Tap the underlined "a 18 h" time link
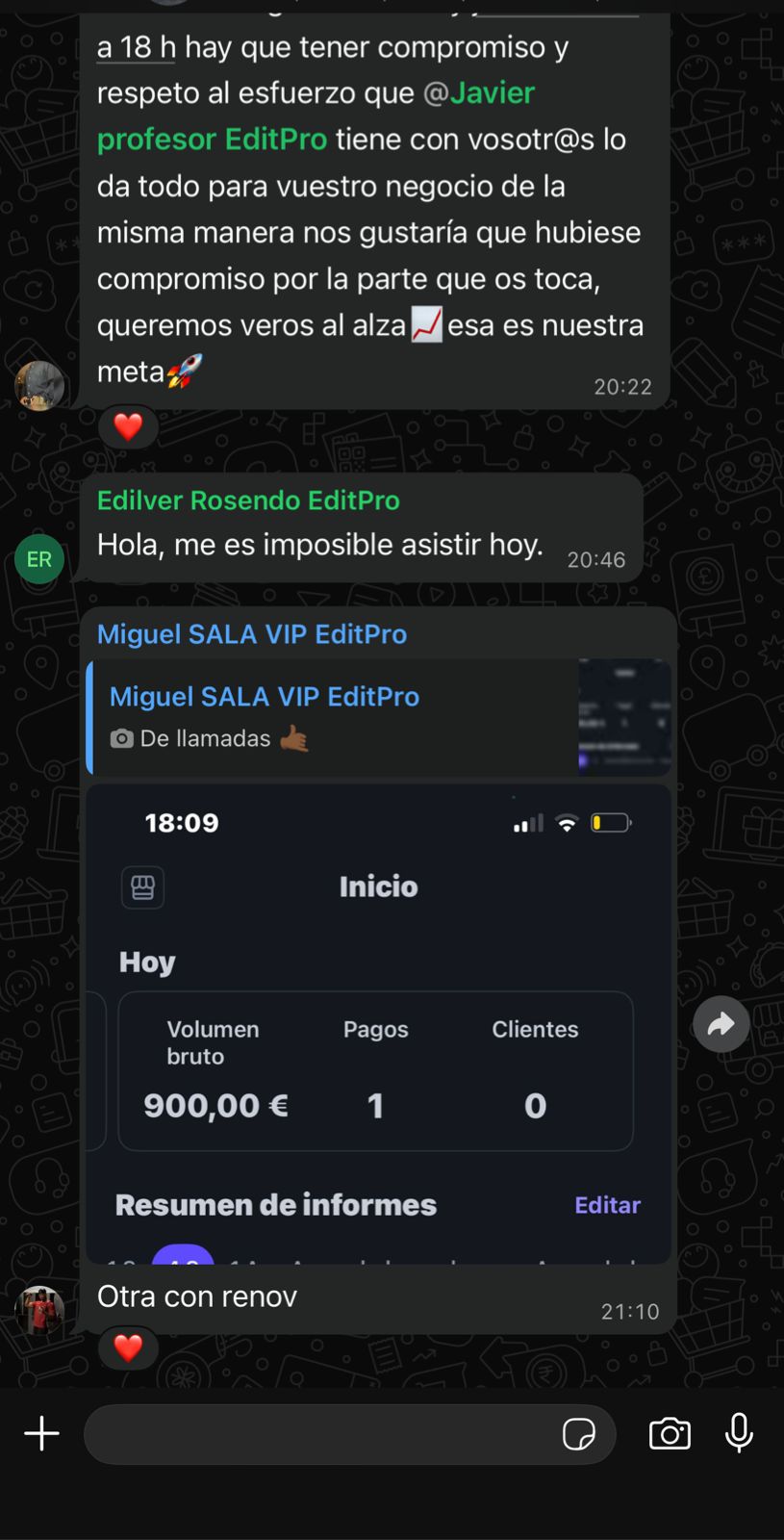This screenshot has height=1540, width=784. [136, 47]
